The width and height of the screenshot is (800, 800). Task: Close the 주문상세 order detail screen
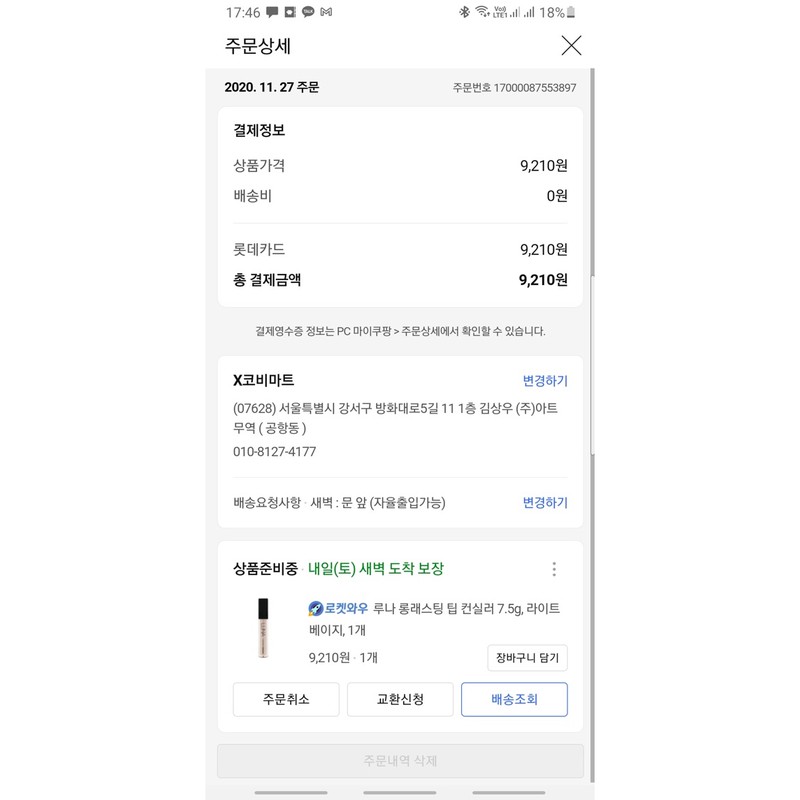coord(571,45)
